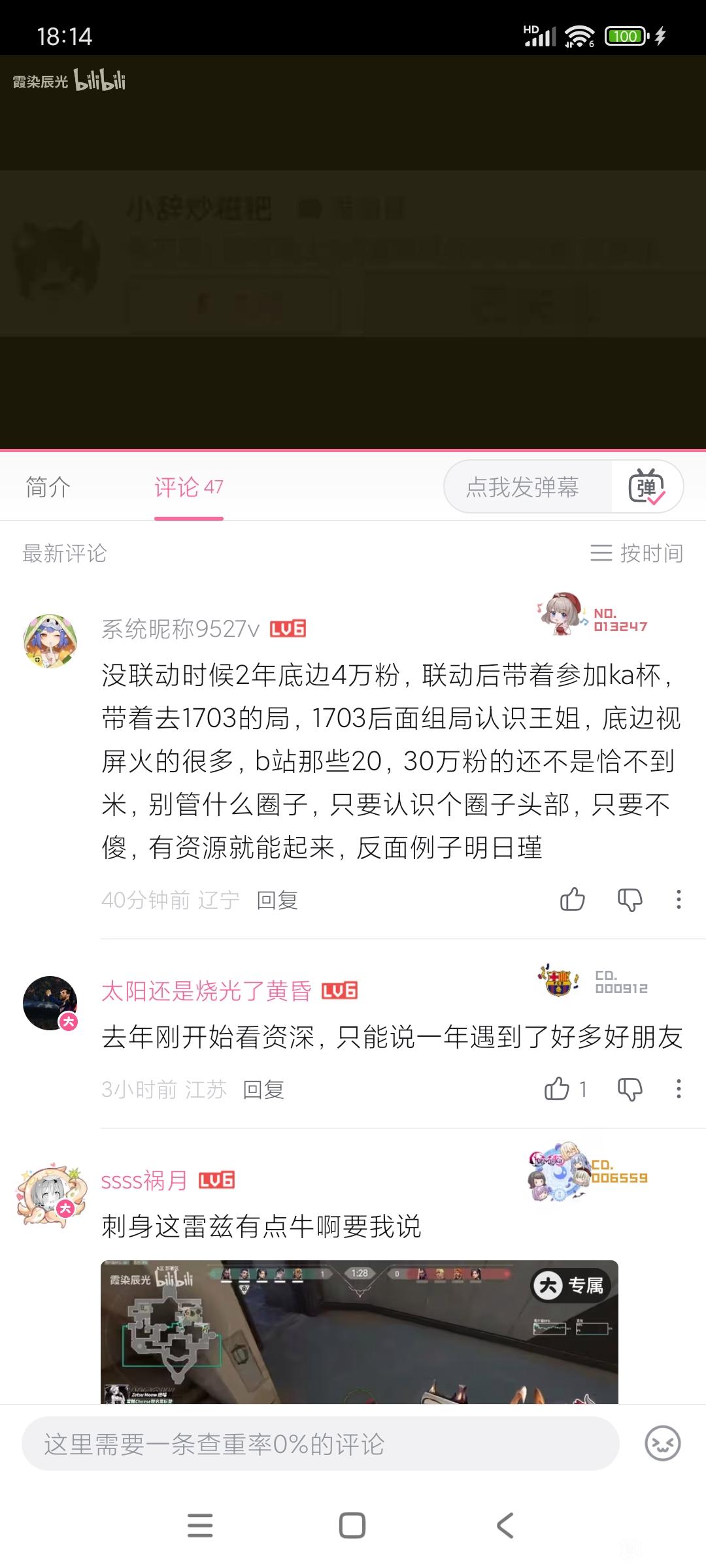View the image in ssss祸月's comment

click(360, 1331)
